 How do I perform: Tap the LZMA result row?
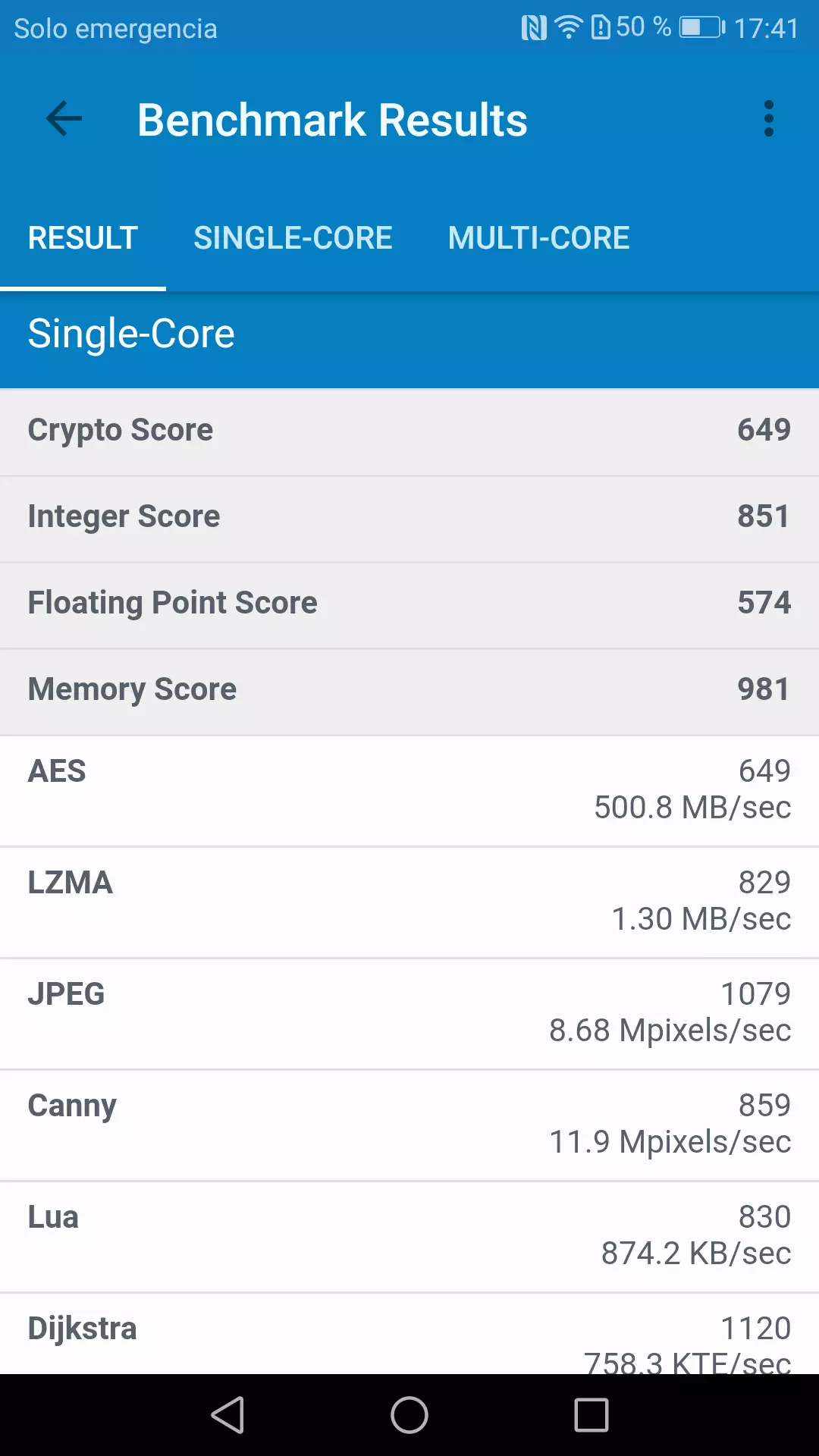click(x=409, y=900)
